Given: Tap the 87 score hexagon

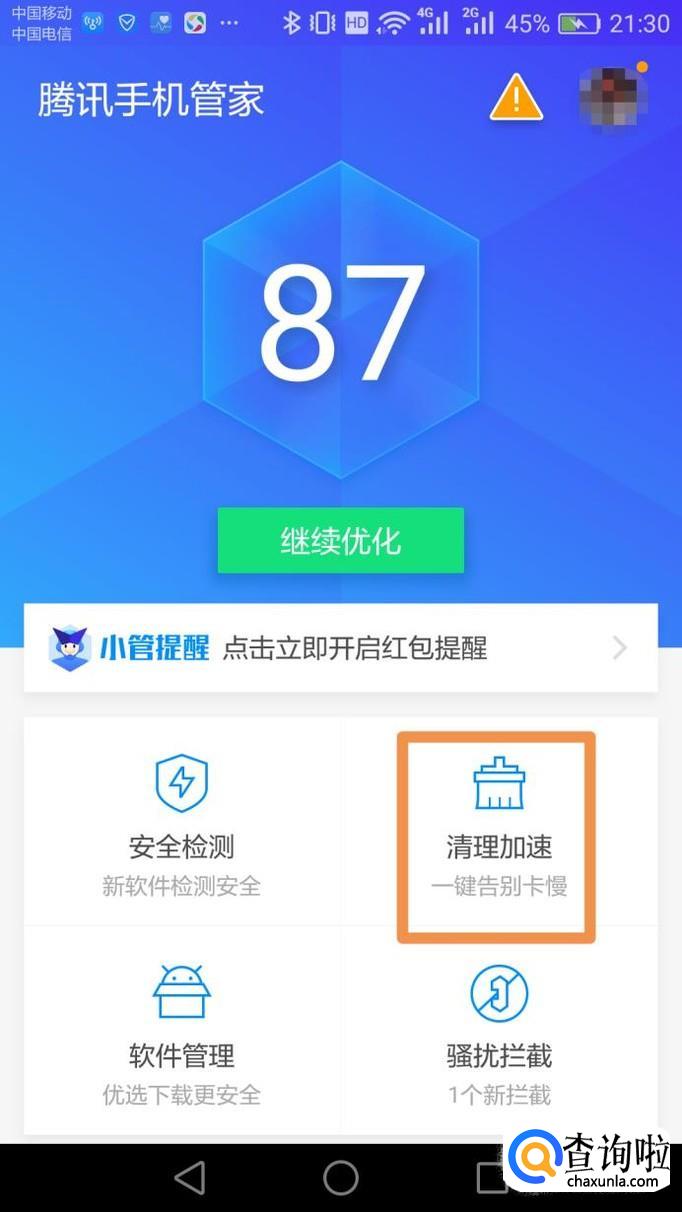Looking at the screenshot, I should coord(341,321).
